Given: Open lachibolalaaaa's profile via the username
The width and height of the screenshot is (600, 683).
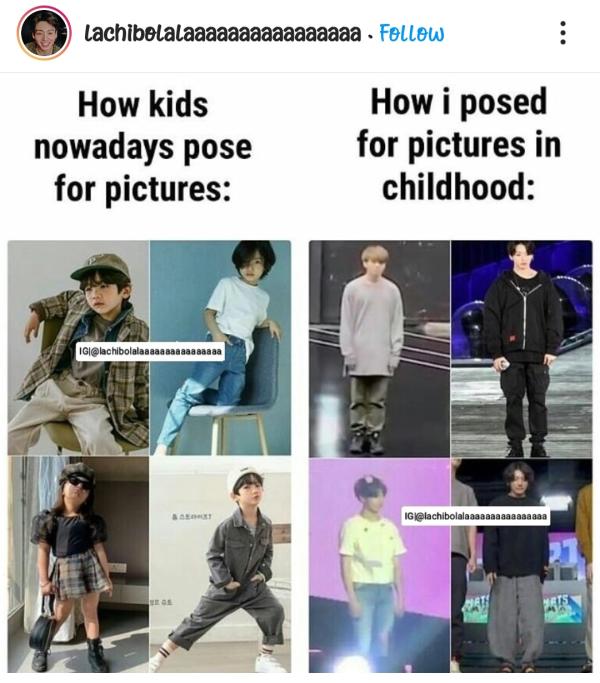Looking at the screenshot, I should [x=222, y=34].
